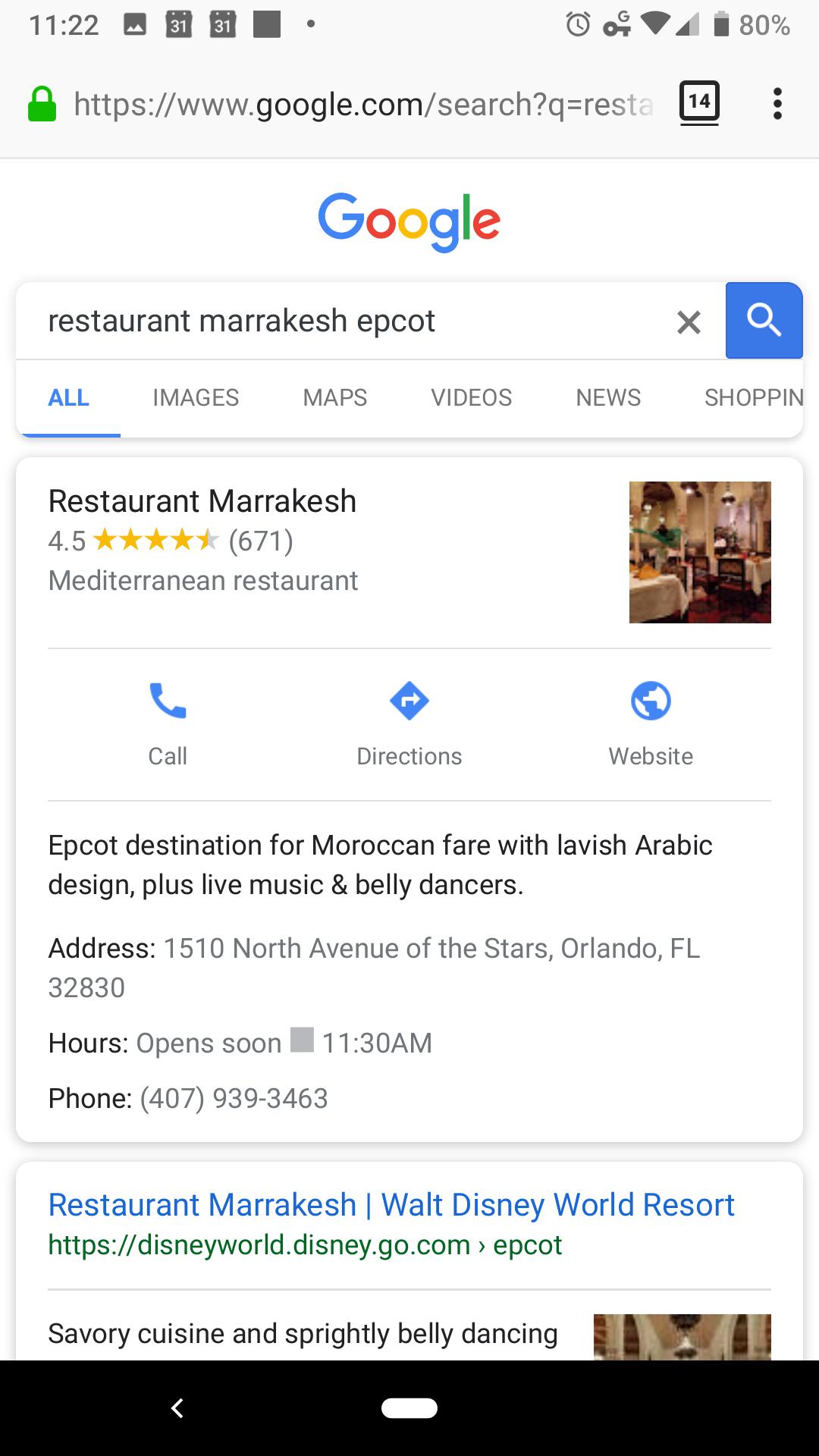This screenshot has height=1456, width=819.
Task: Dial the phone number (407) 939-3463
Action: 234,1099
